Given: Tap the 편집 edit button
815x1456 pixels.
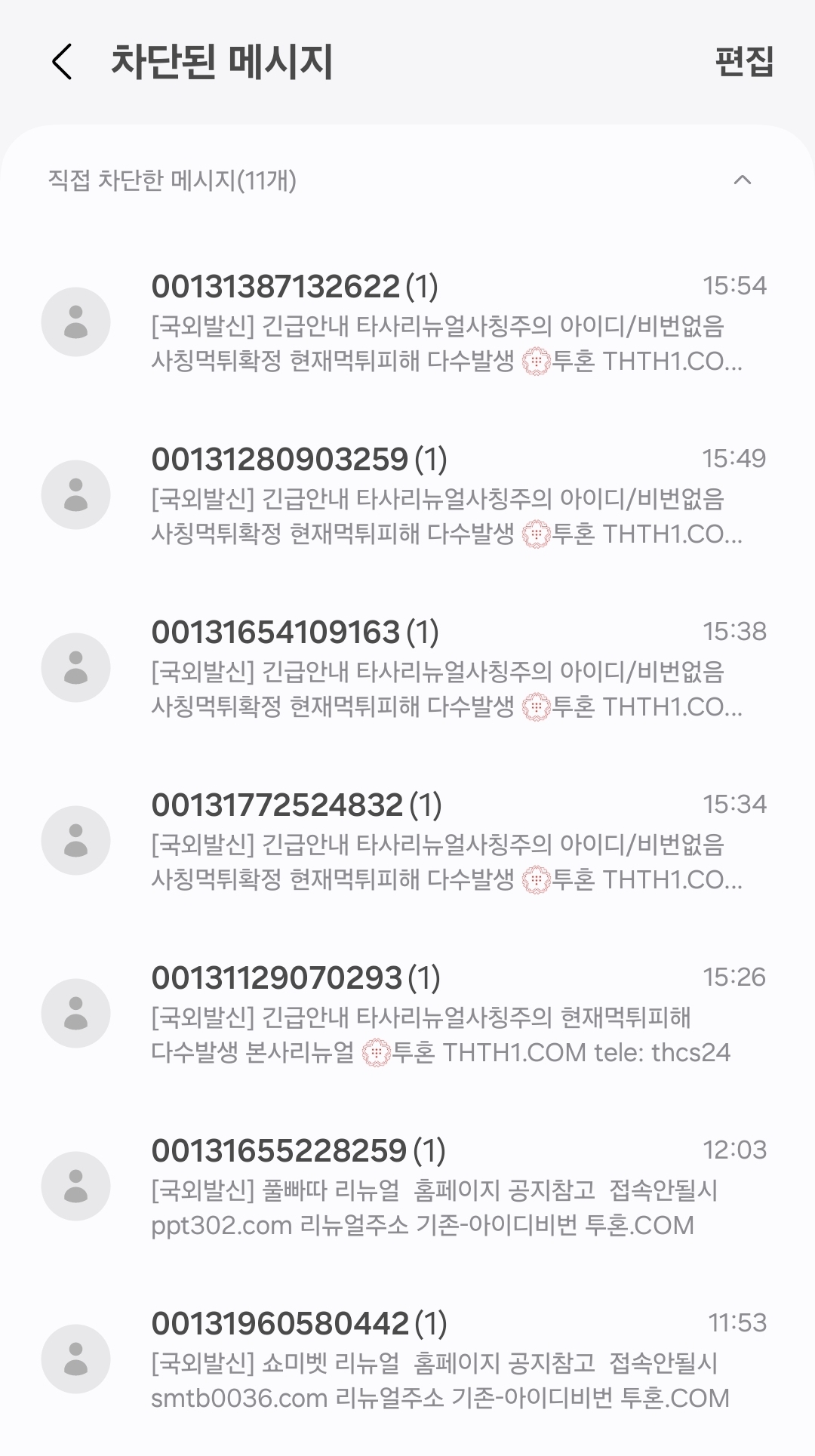Looking at the screenshot, I should (744, 61).
